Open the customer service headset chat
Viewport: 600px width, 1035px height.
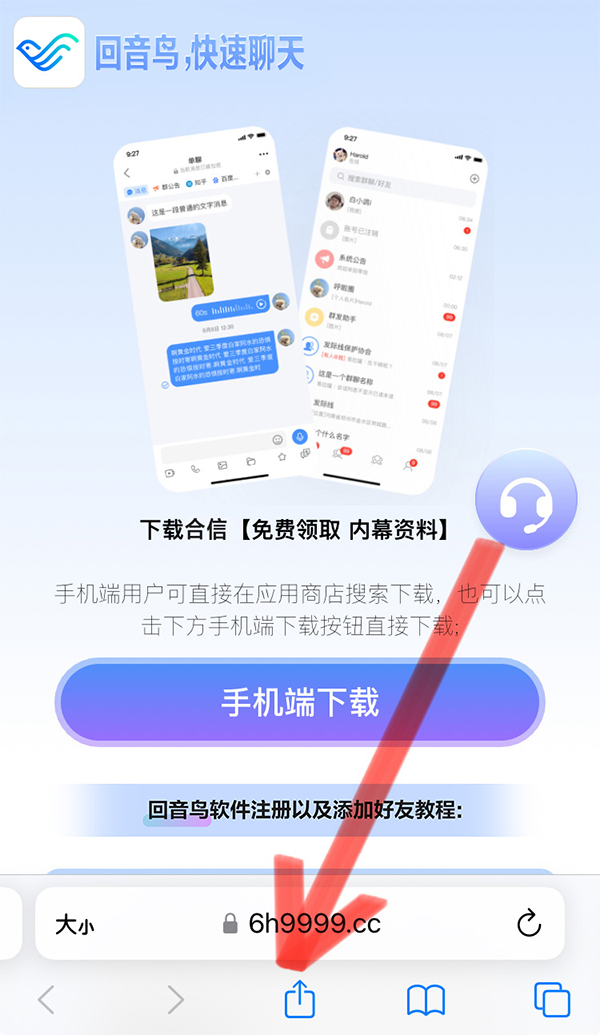(x=526, y=501)
